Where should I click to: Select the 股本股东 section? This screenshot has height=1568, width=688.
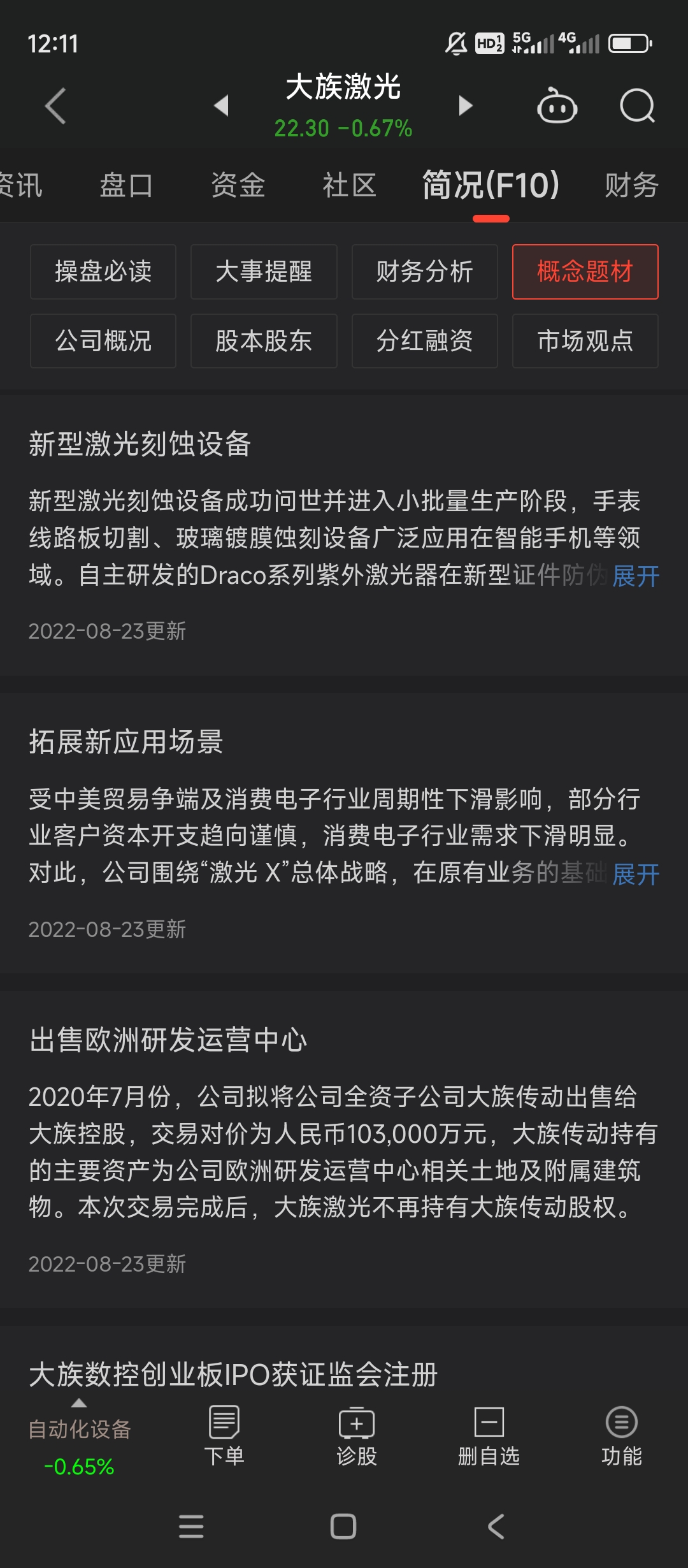pos(264,341)
